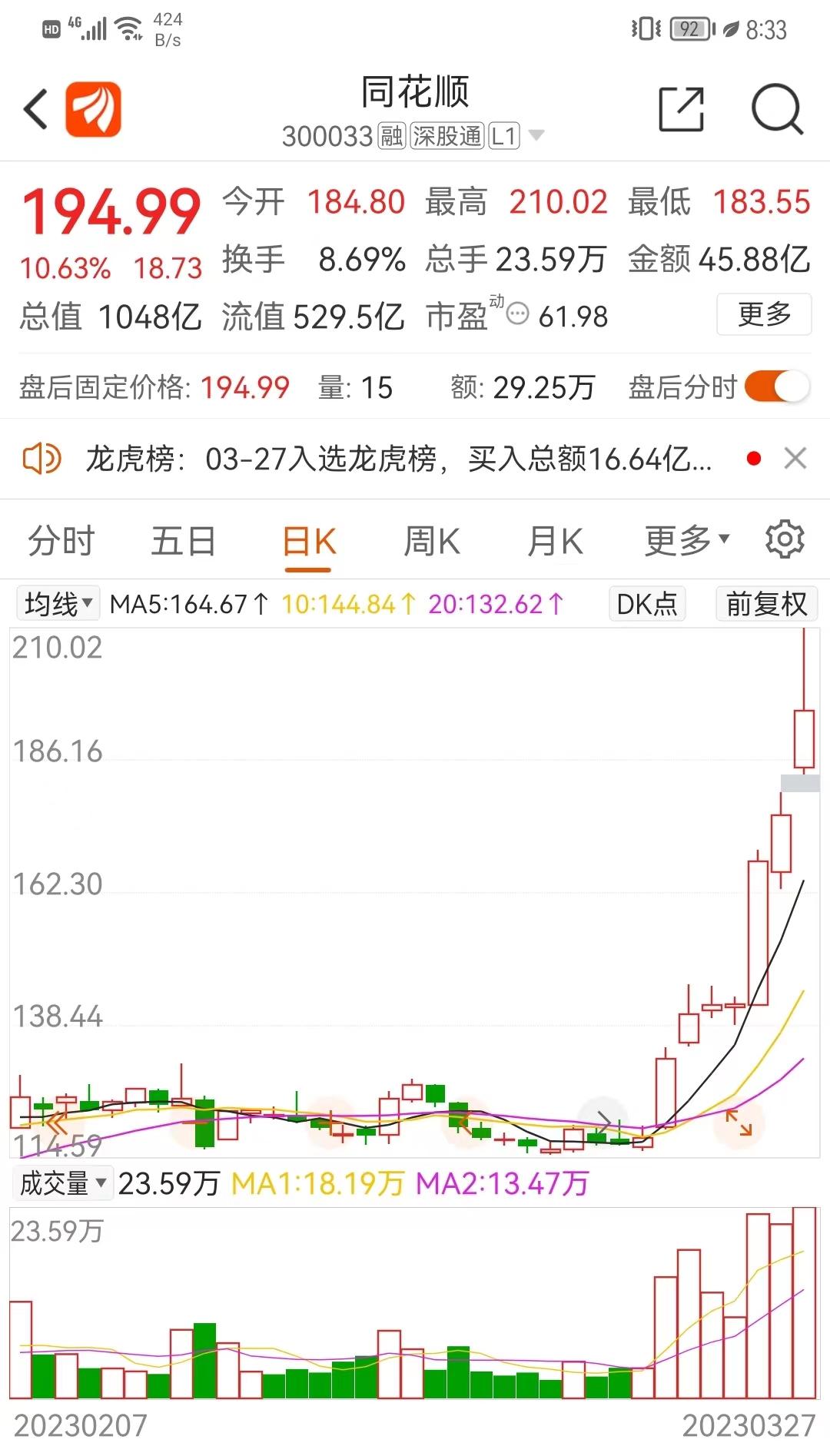The width and height of the screenshot is (830, 1456).
Task: Switch to the 月K chart
Action: 554,541
